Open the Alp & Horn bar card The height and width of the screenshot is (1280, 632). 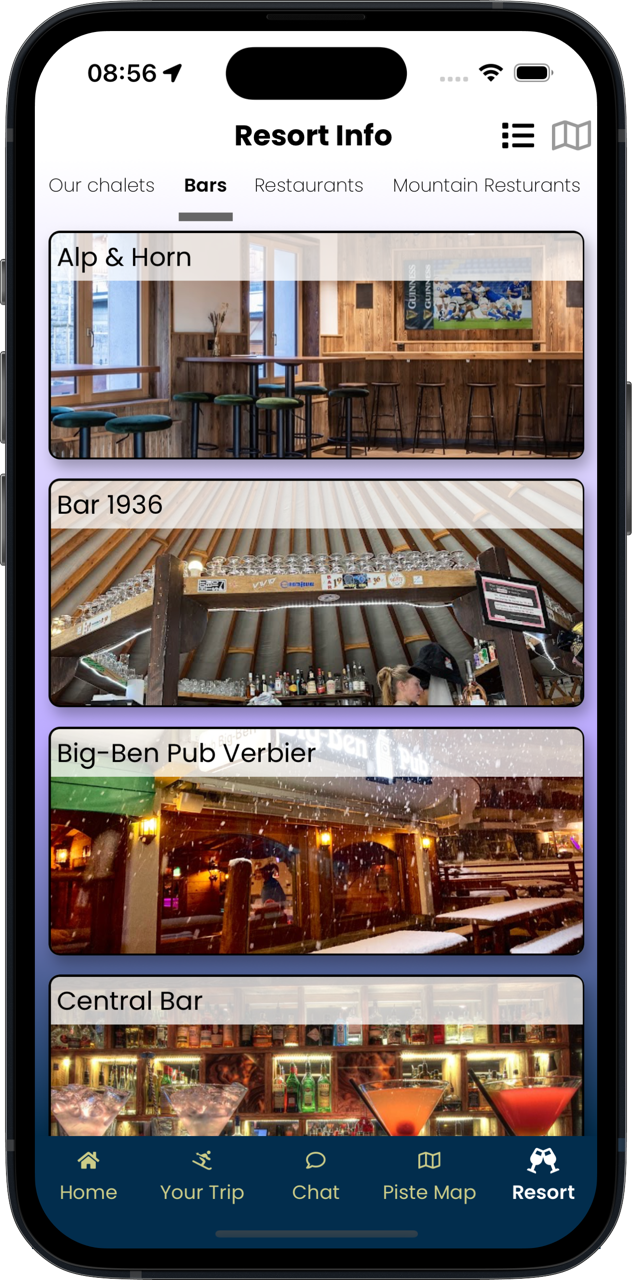[316, 345]
